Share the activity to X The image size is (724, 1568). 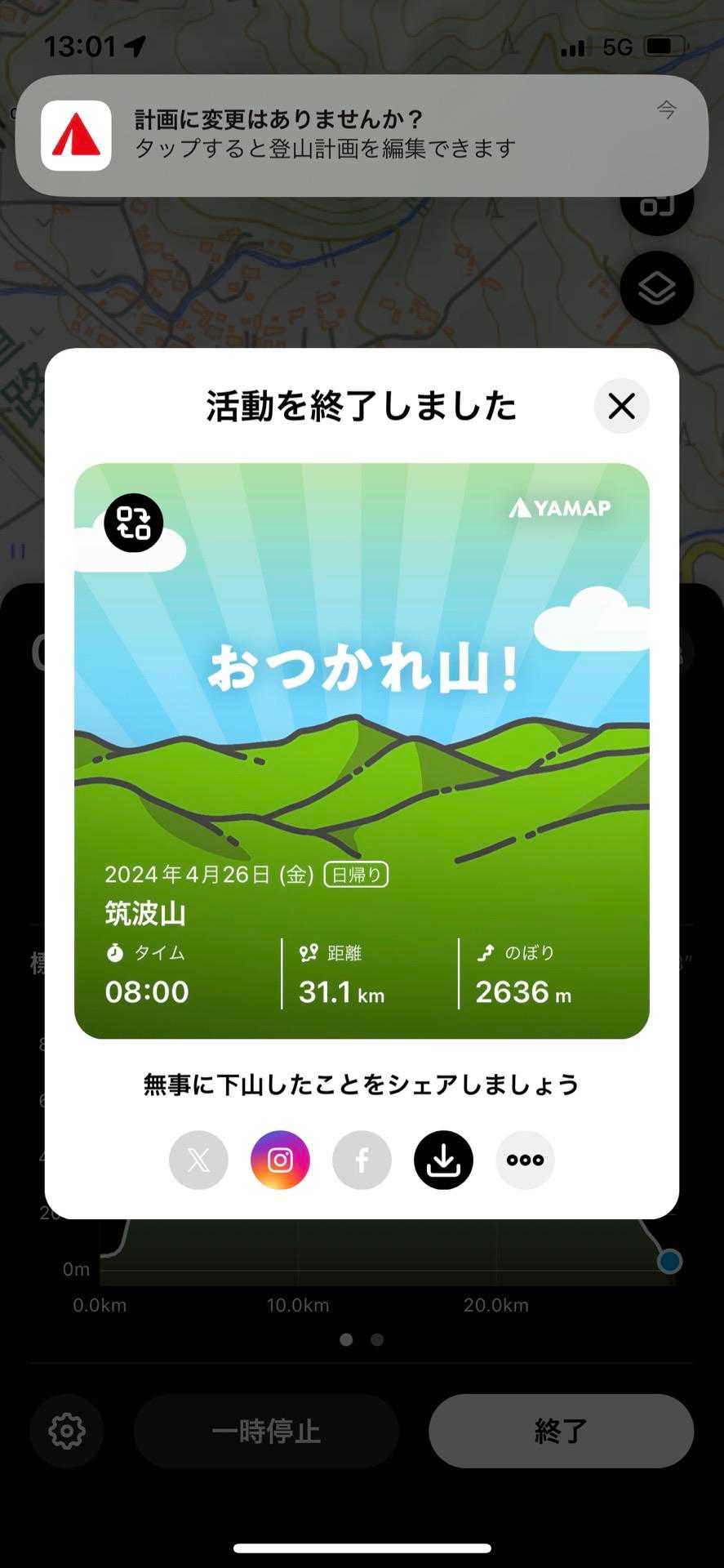[198, 1160]
